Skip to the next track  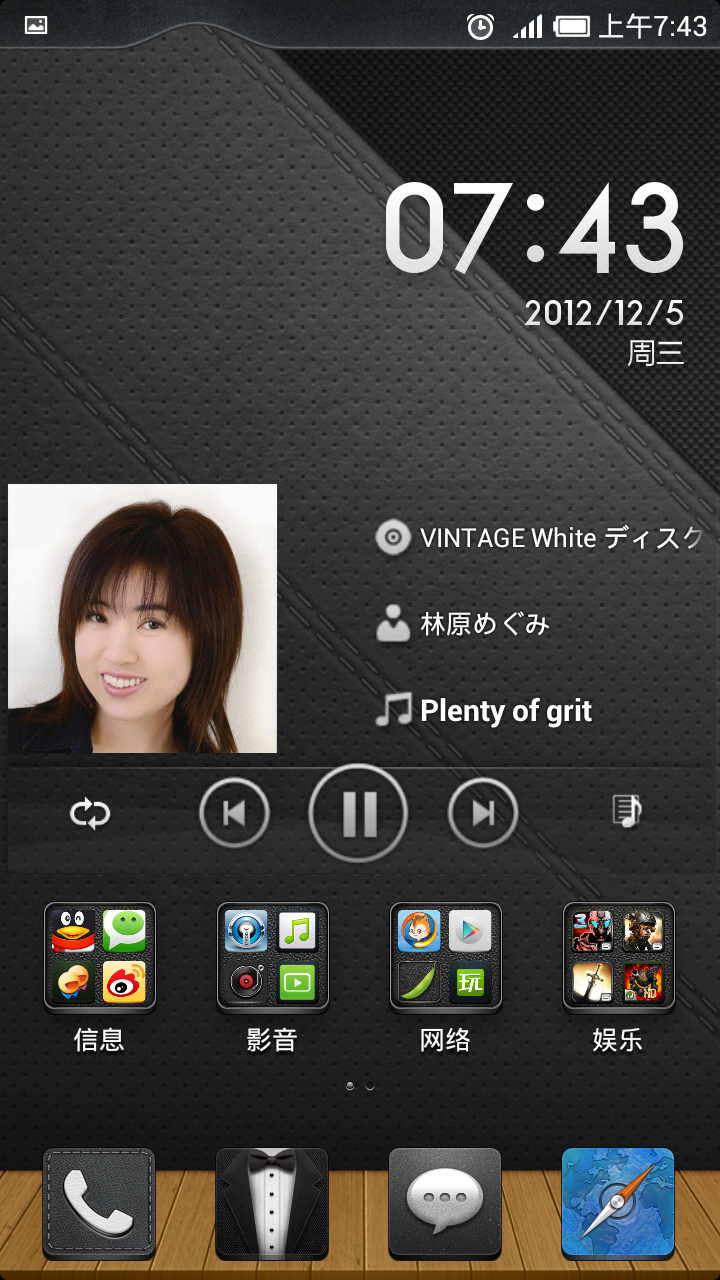point(483,813)
